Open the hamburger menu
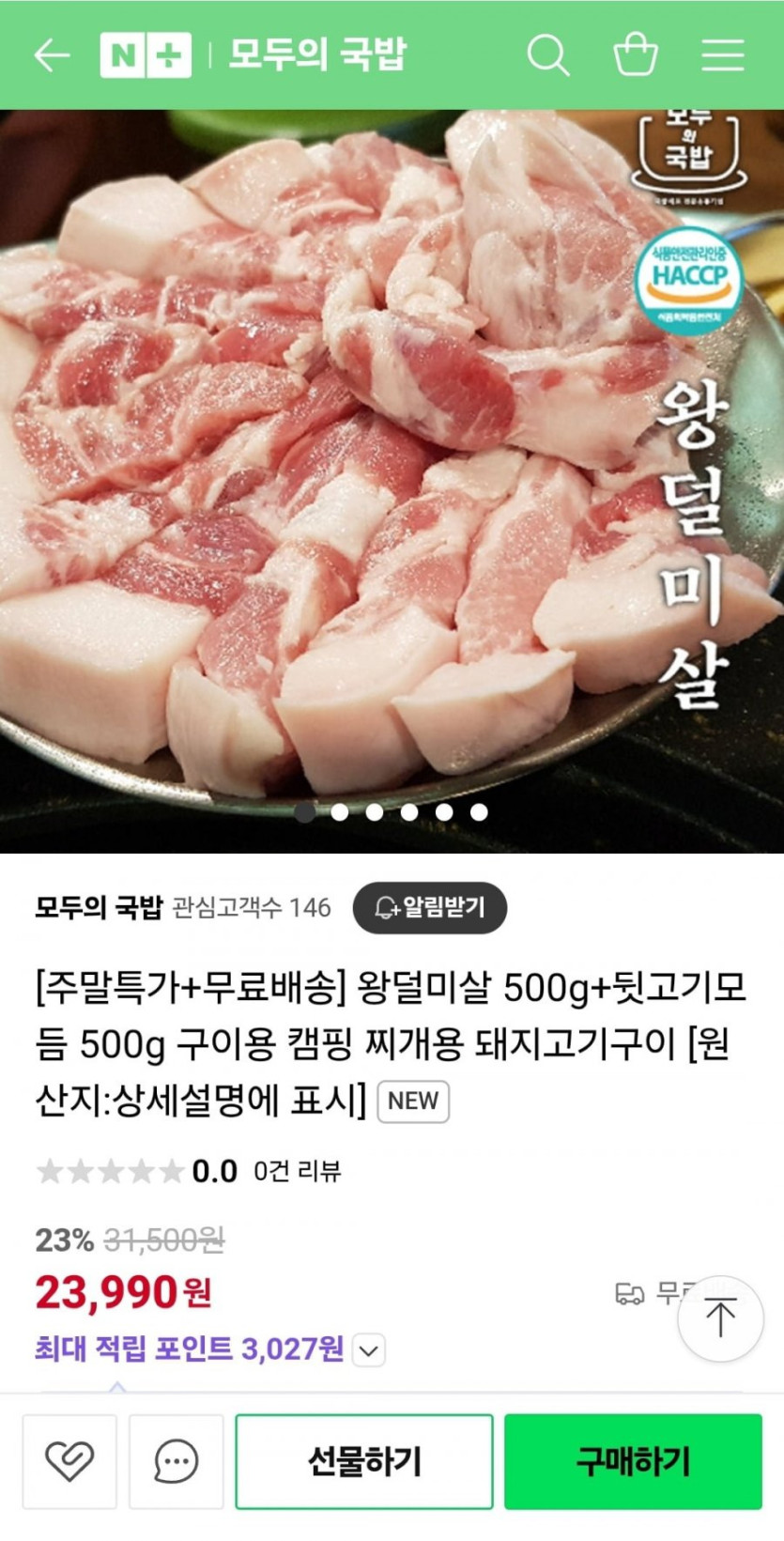 (722, 54)
